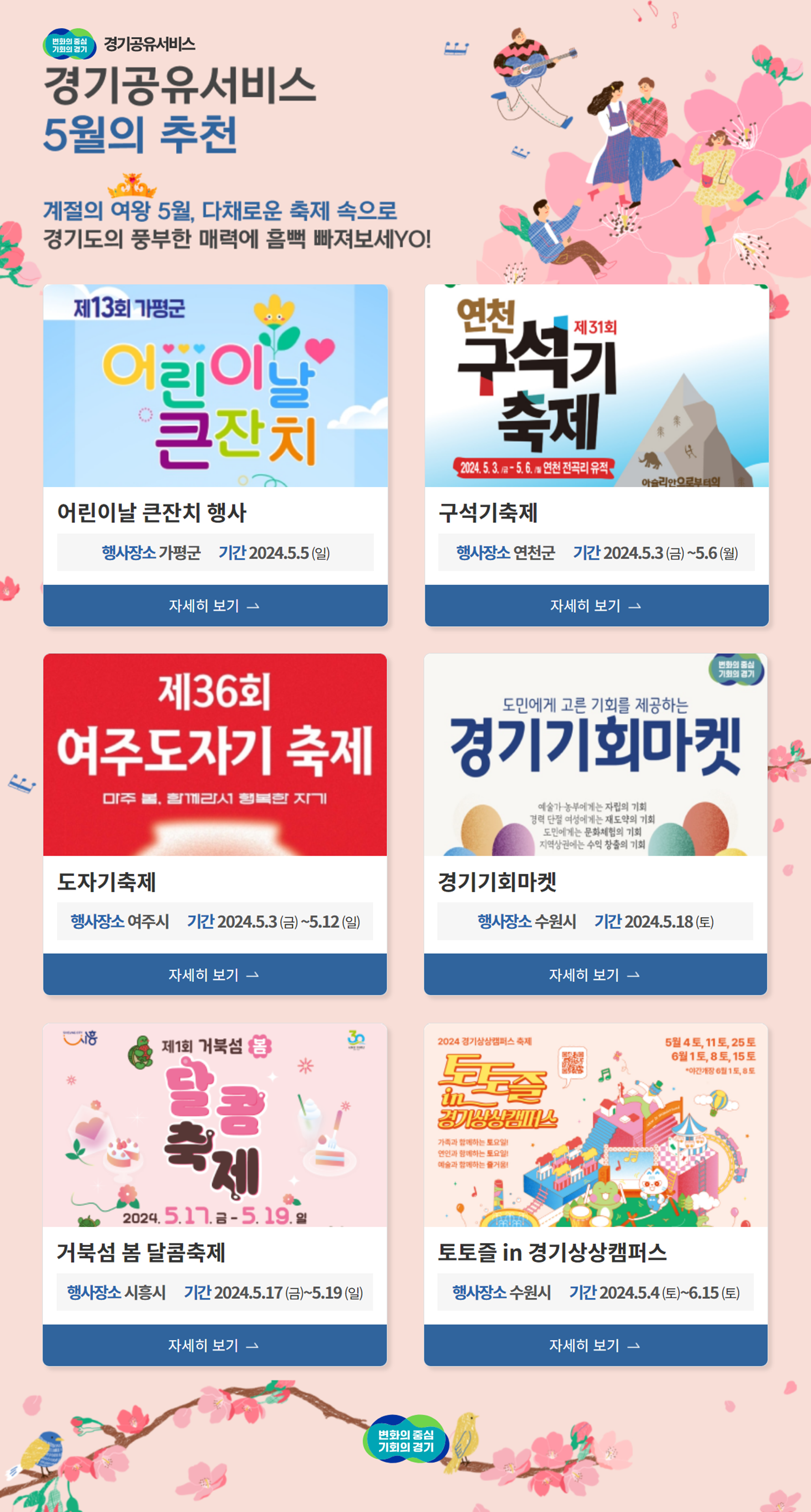Select the 토토즐 경기상상캠퍼스 poster tile
The width and height of the screenshot is (811, 1512).
click(x=595, y=1125)
